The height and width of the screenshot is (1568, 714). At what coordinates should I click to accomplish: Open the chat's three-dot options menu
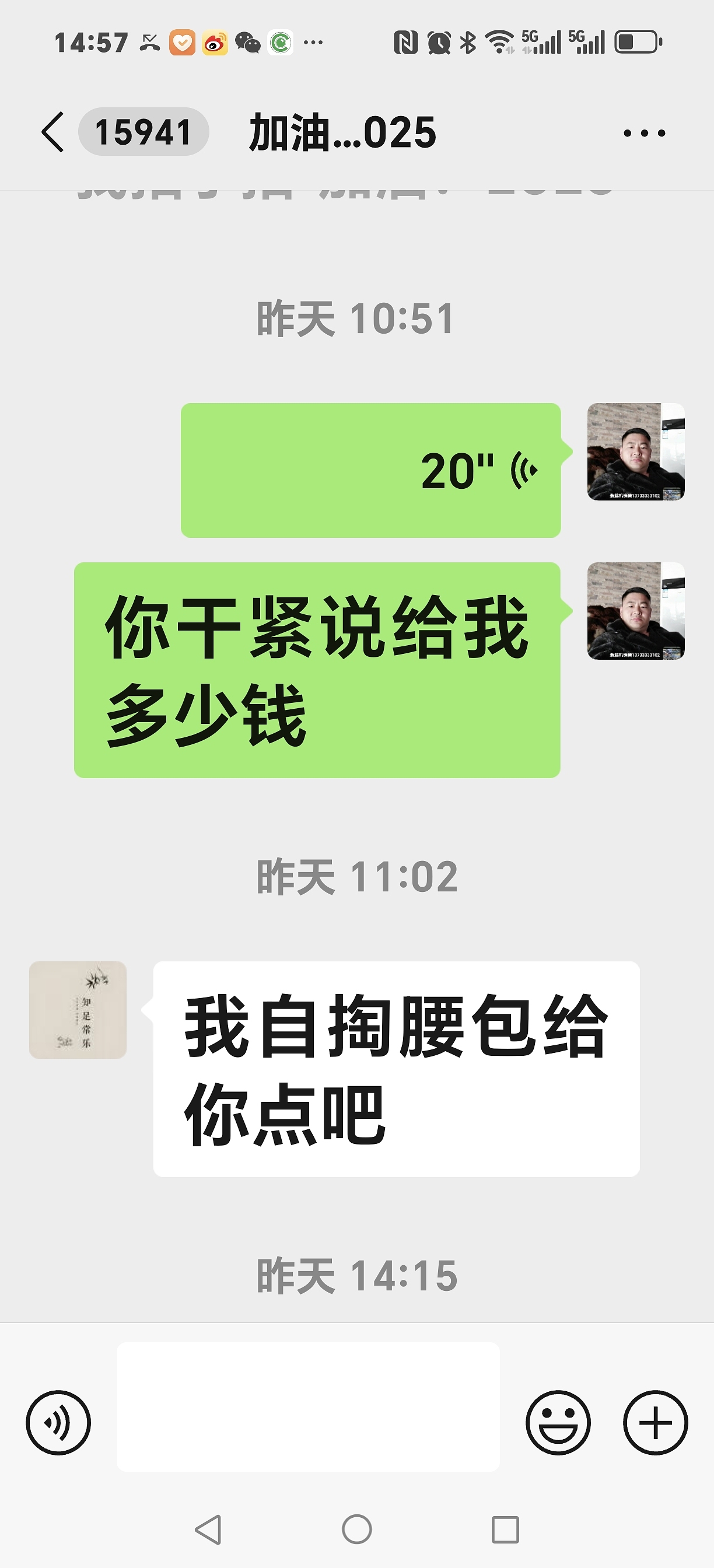[644, 132]
